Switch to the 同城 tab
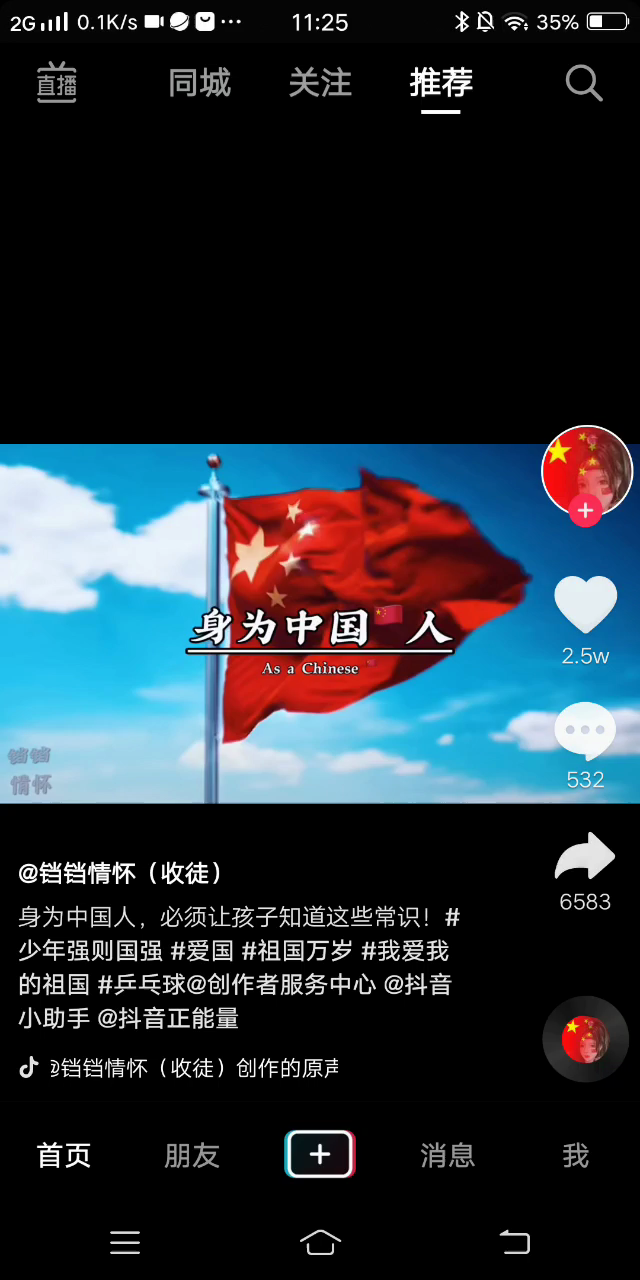This screenshot has height=1280, width=640. click(x=200, y=83)
